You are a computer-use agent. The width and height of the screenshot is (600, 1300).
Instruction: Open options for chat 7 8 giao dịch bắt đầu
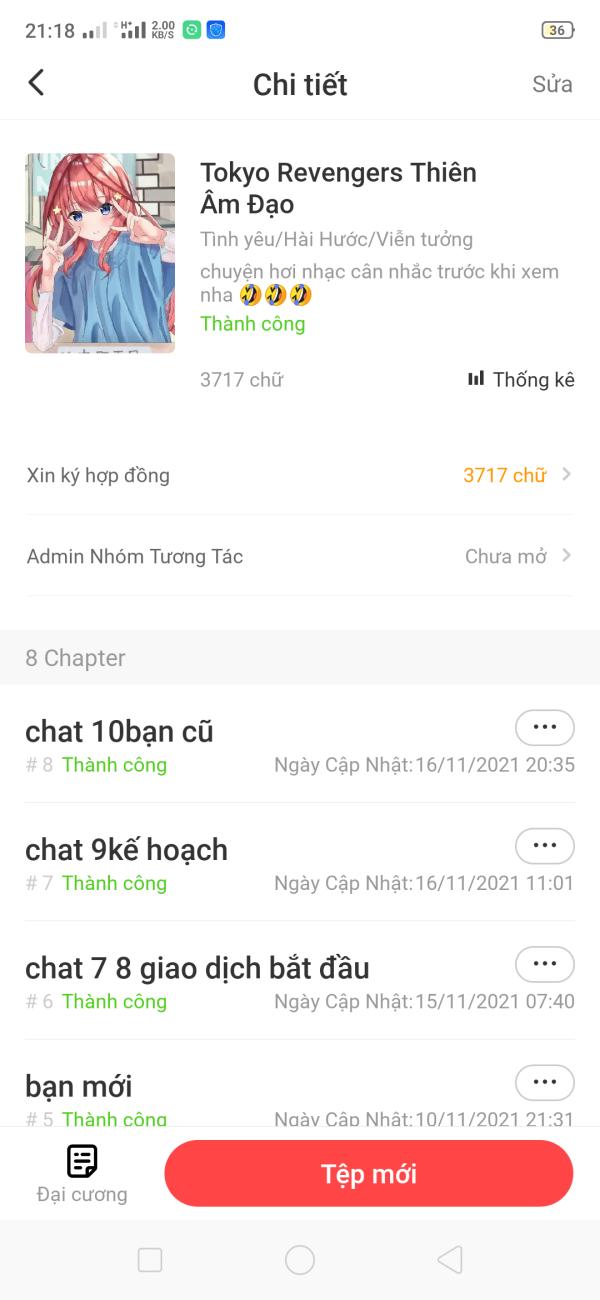point(545,964)
